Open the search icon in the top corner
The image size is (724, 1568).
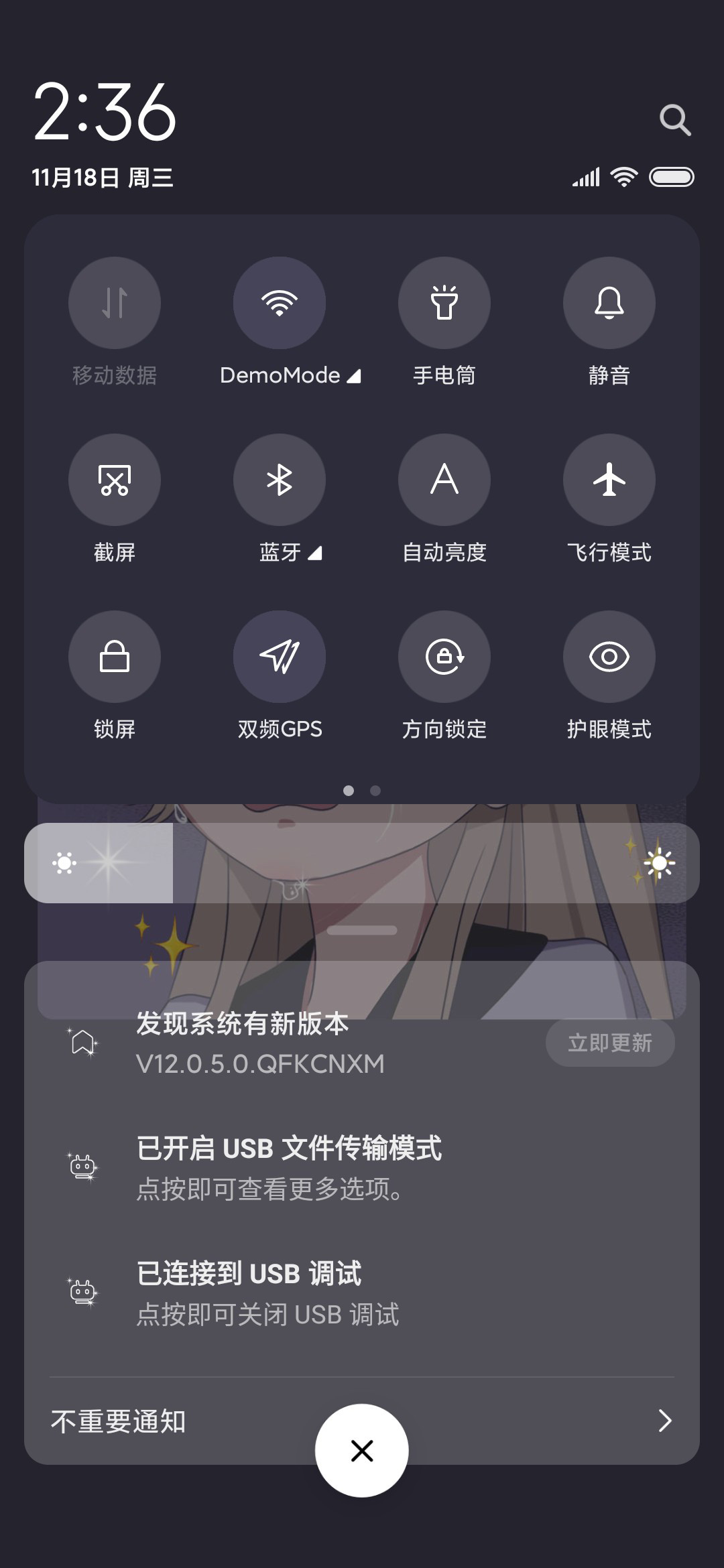pos(675,120)
